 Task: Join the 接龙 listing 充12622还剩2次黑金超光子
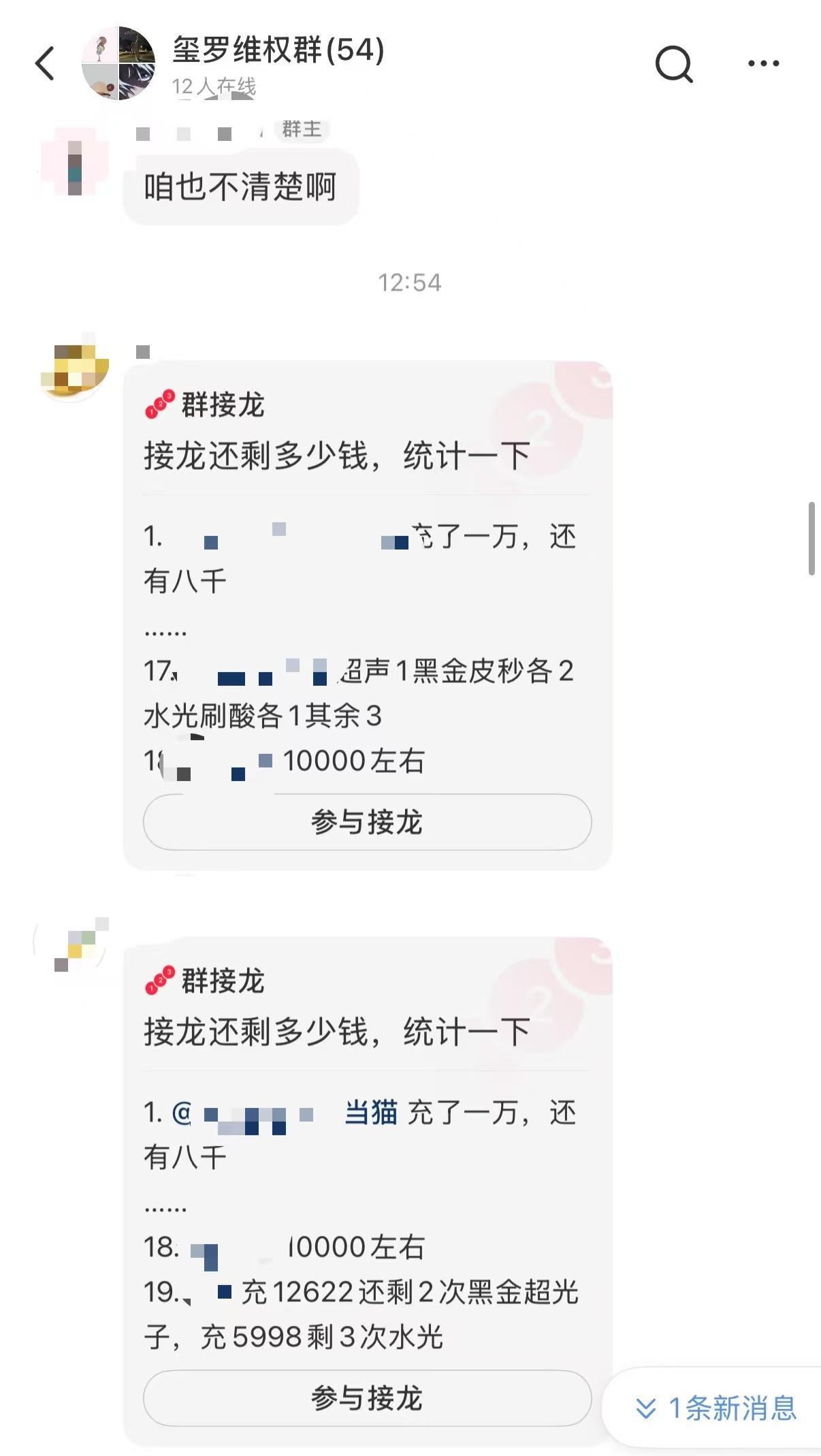pyautogui.click(x=367, y=1398)
